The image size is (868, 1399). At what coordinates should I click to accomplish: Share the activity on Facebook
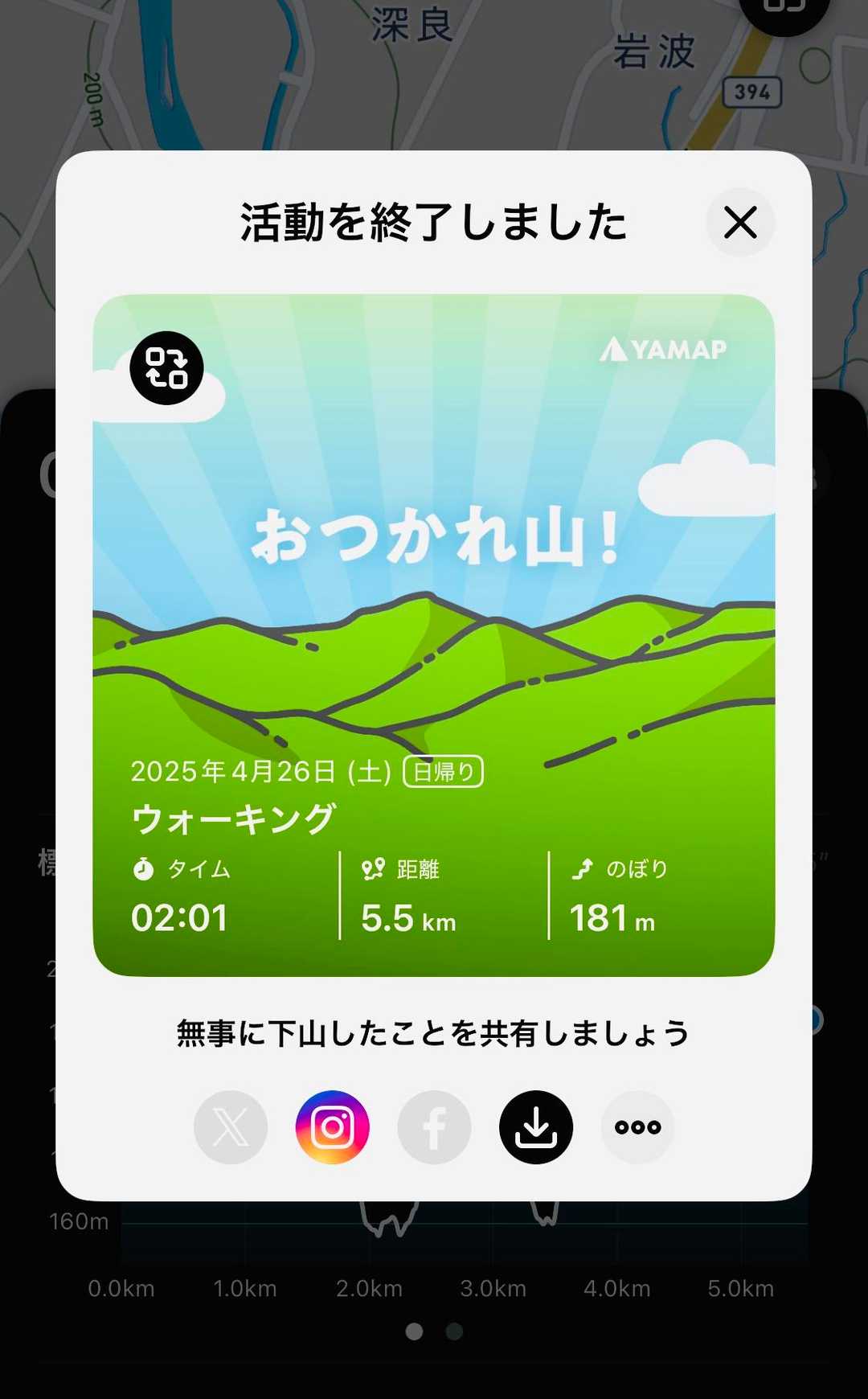click(x=434, y=1127)
